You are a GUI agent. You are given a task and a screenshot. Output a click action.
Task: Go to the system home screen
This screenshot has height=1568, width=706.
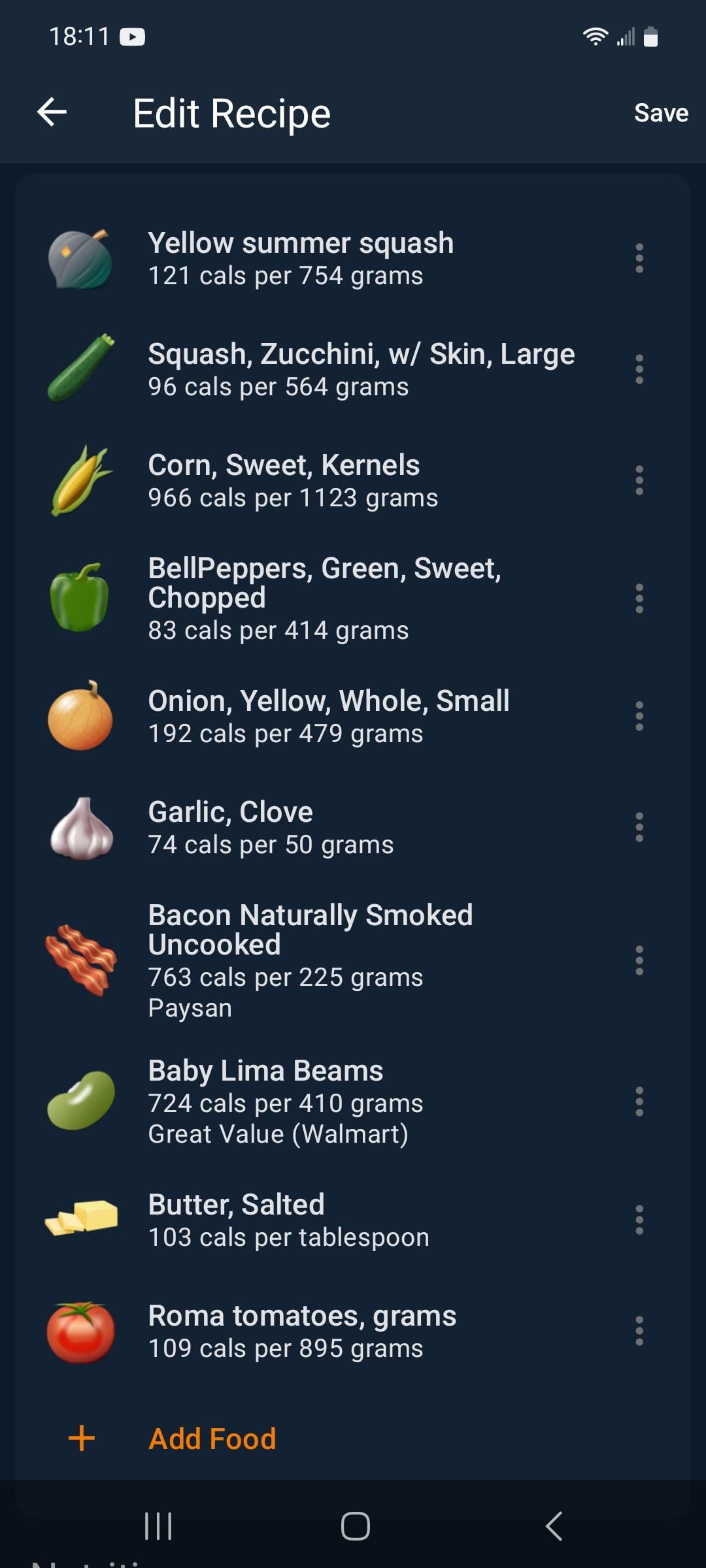coord(355,1527)
